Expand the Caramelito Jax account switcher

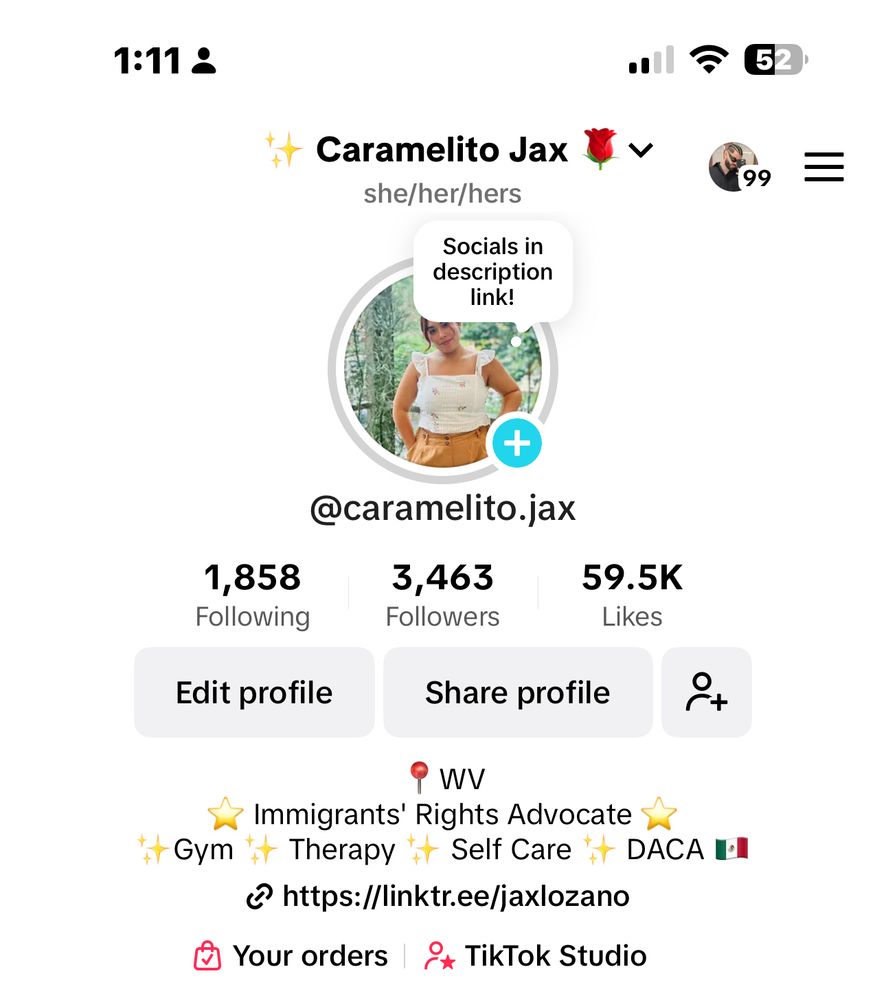(640, 151)
